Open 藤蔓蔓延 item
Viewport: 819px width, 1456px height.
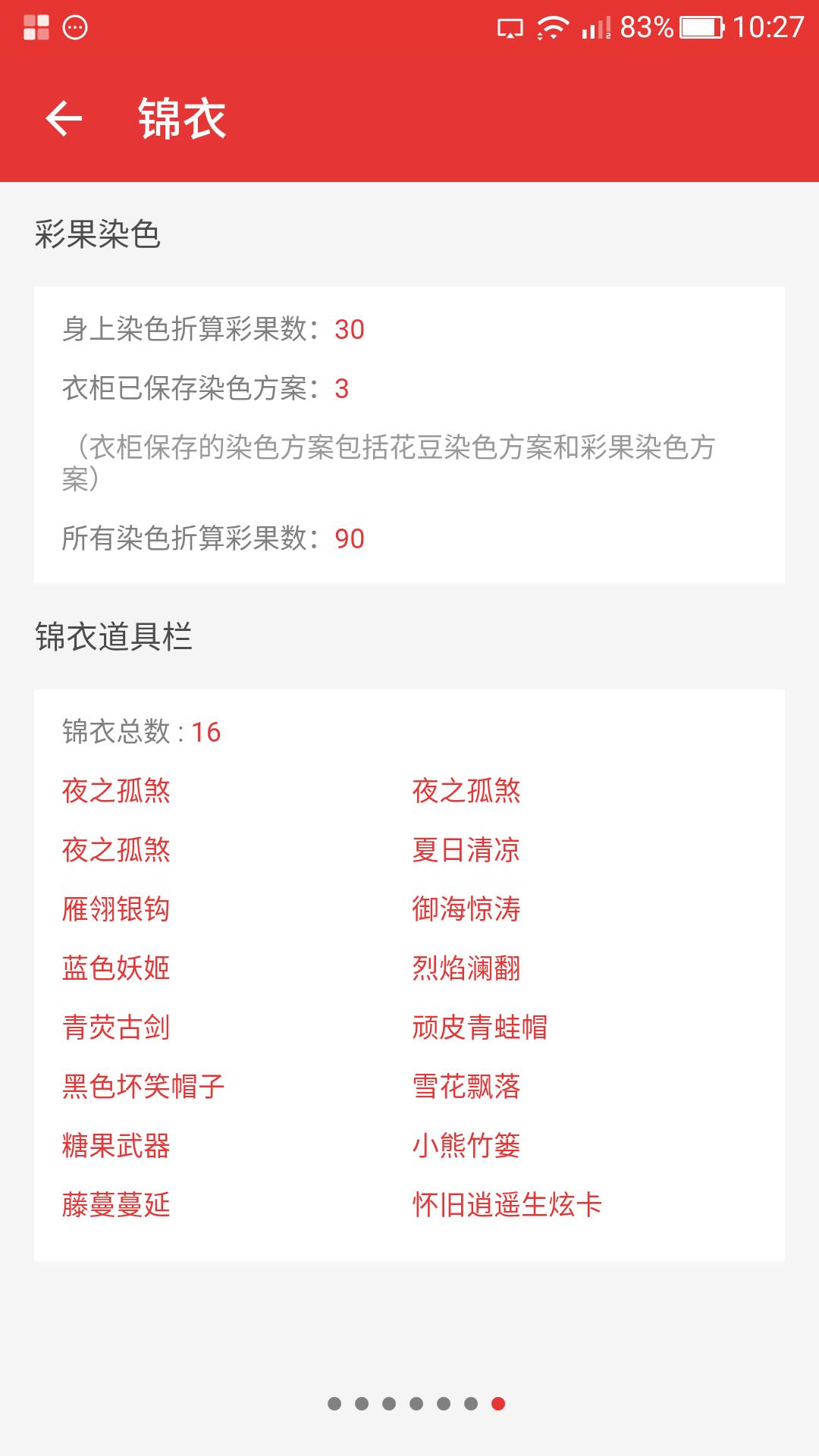coord(116,1204)
